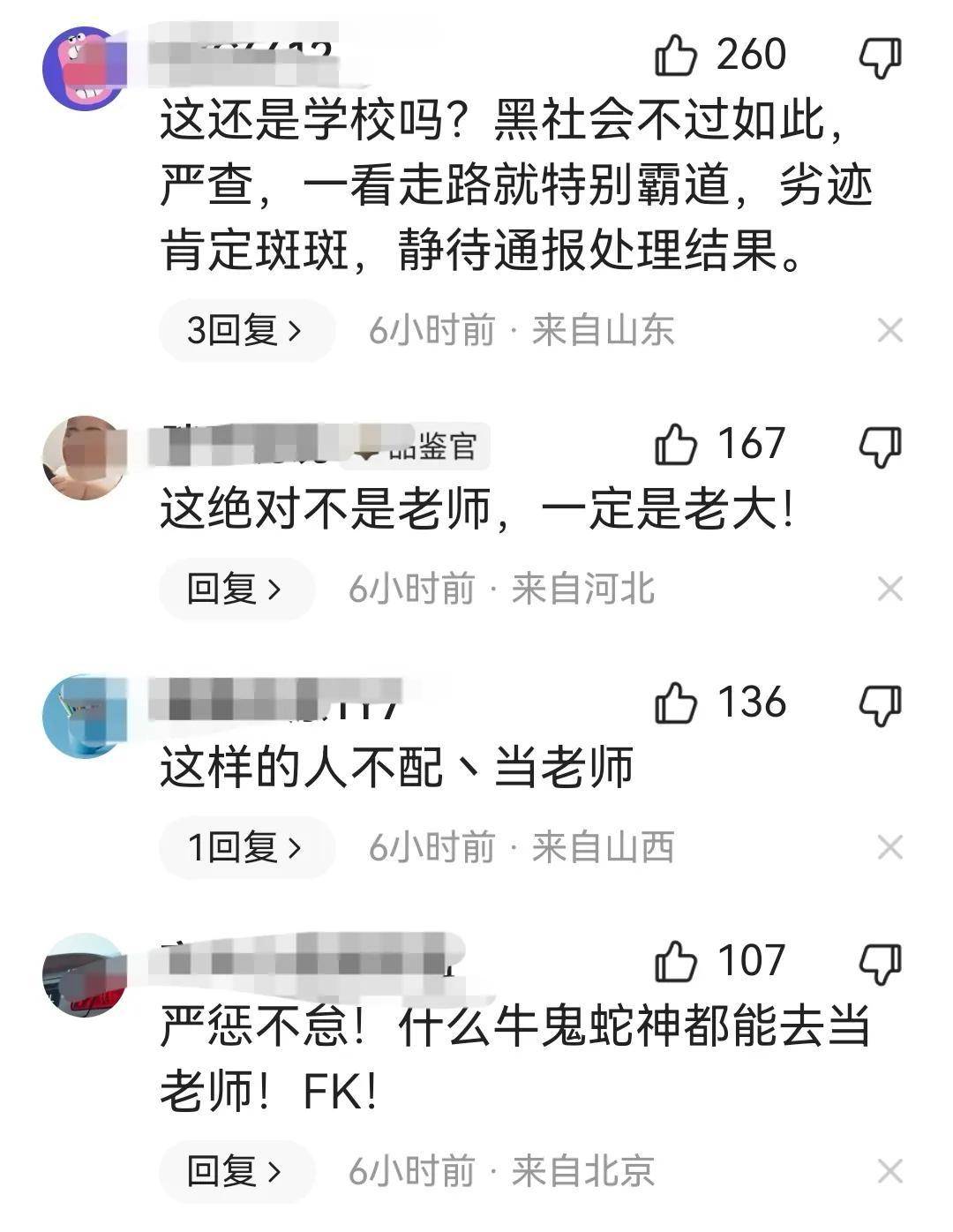Like the comment with 260 likes
Viewport: 953px width, 1232px height.
(676, 56)
